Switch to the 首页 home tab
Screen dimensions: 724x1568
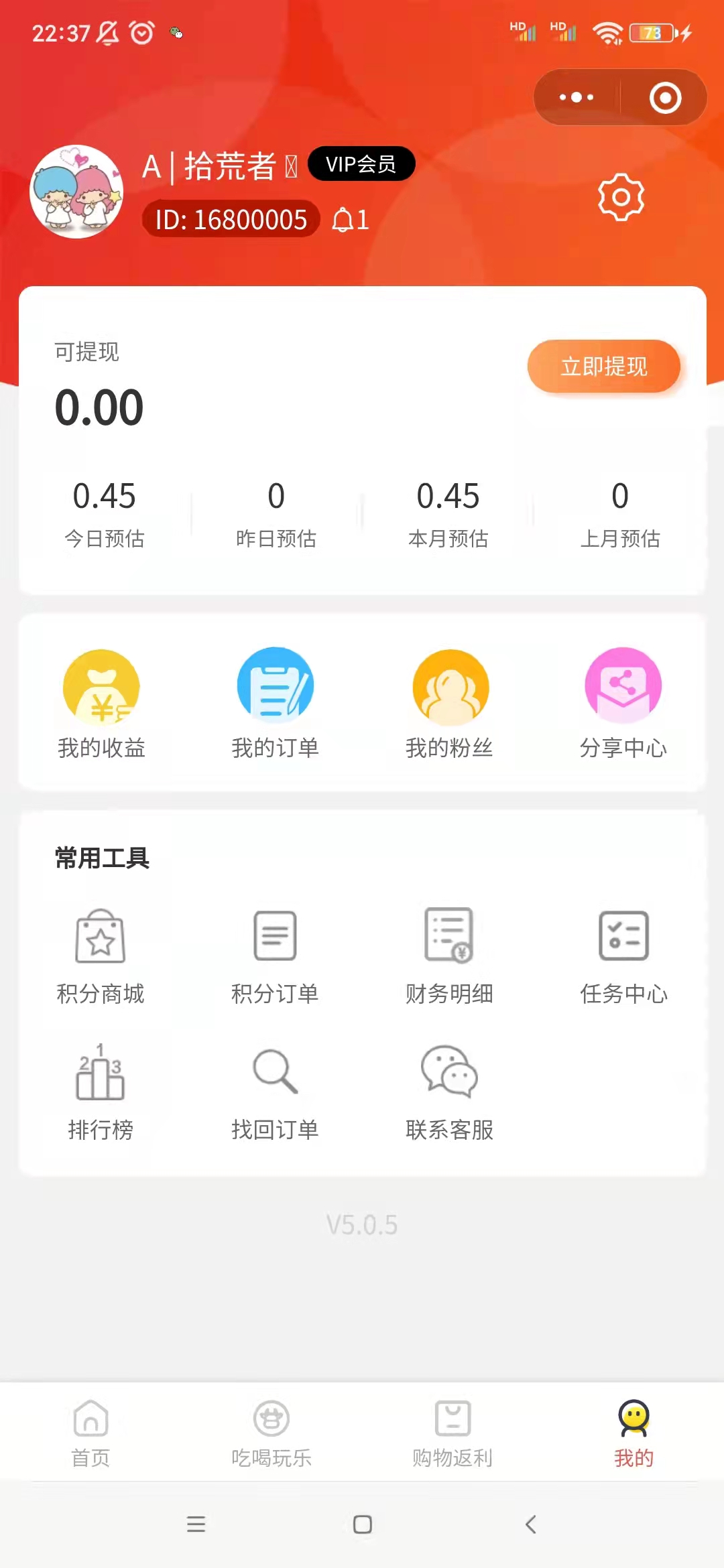point(90,1431)
